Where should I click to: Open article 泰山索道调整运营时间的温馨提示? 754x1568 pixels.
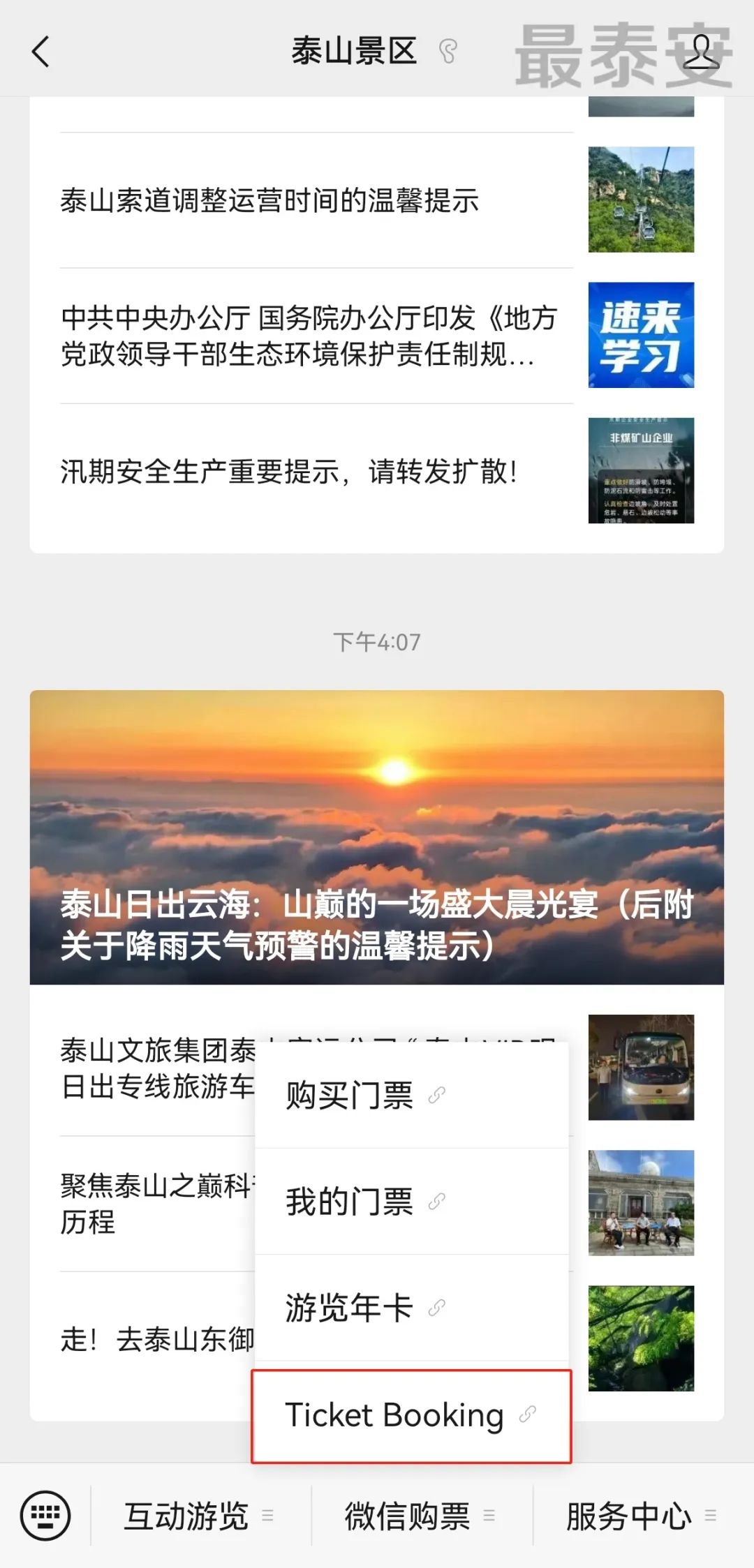pos(269,201)
